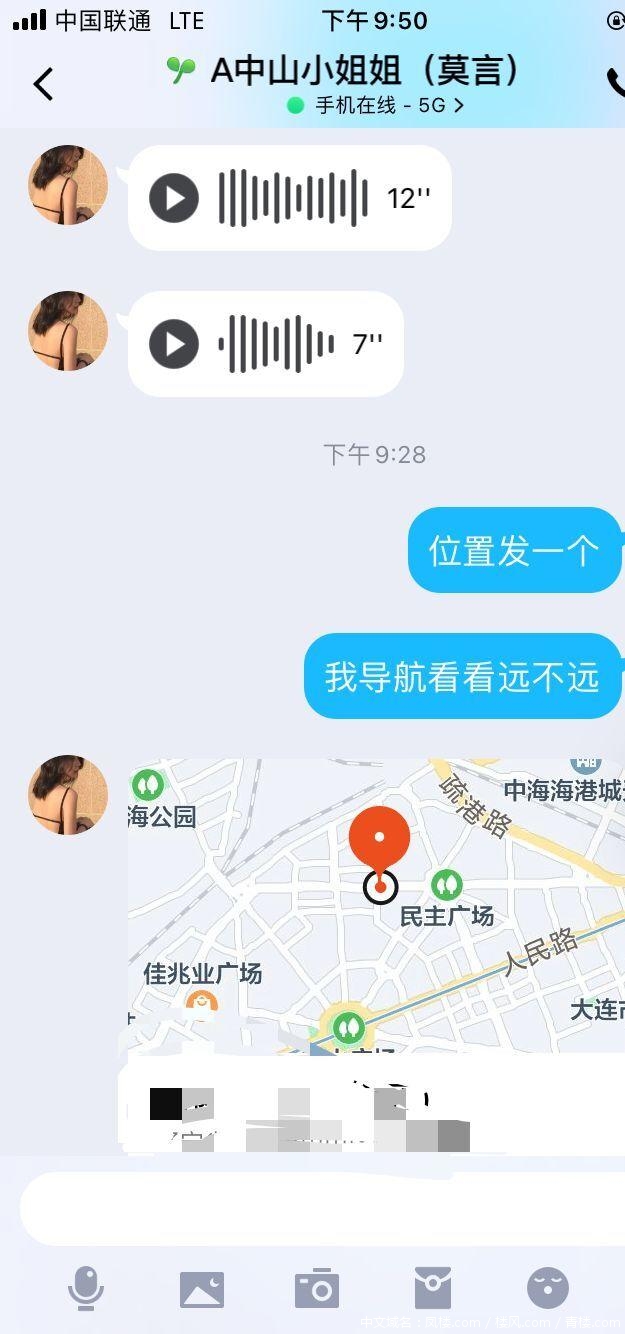Open the photo gallery picker
This screenshot has height=1334, width=625.
(x=202, y=1289)
